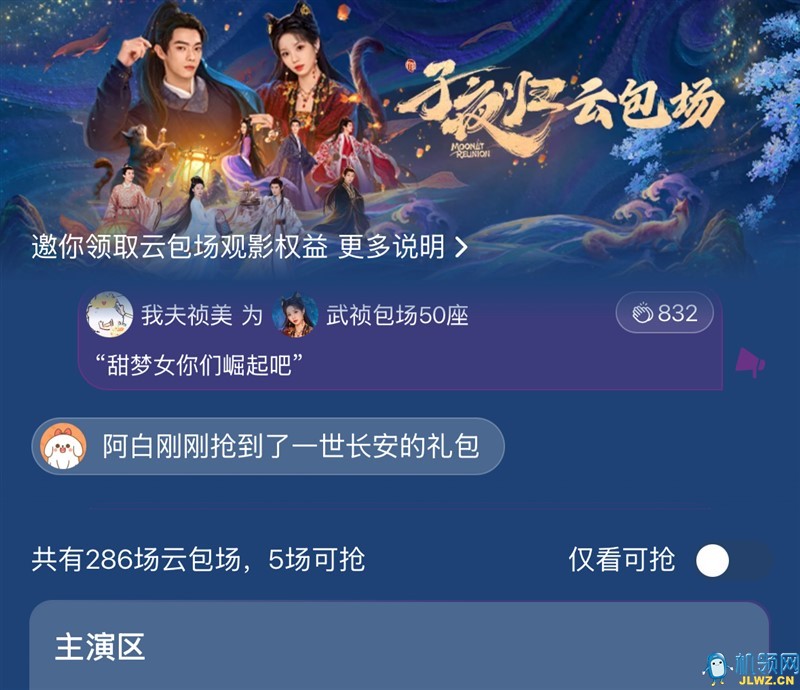Tap the megaphone announcement icon
Image resolution: width=800 pixels, height=690 pixels.
(x=750, y=362)
